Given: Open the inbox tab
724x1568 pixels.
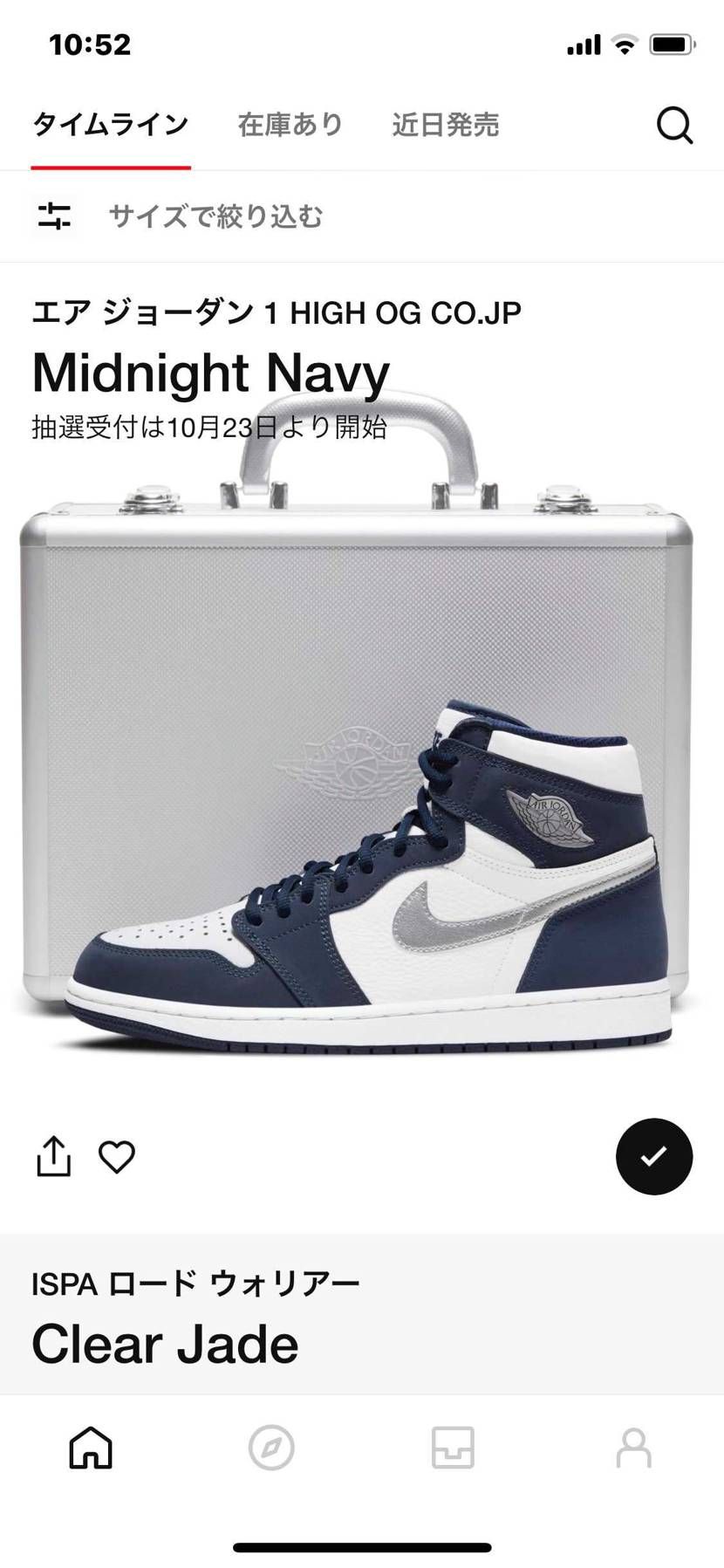Looking at the screenshot, I should pos(453,1448).
